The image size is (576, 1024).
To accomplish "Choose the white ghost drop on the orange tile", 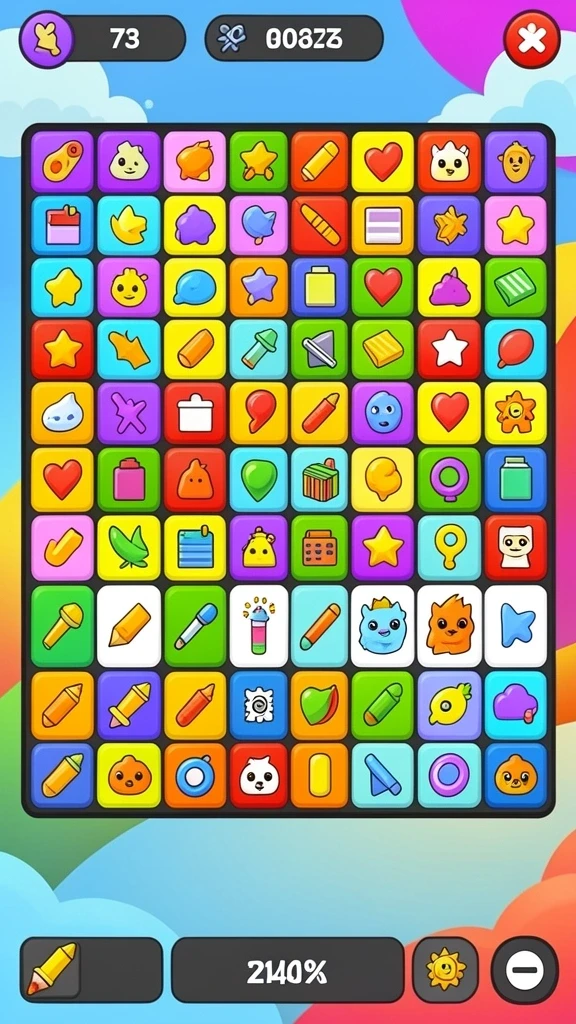I will tap(63, 413).
